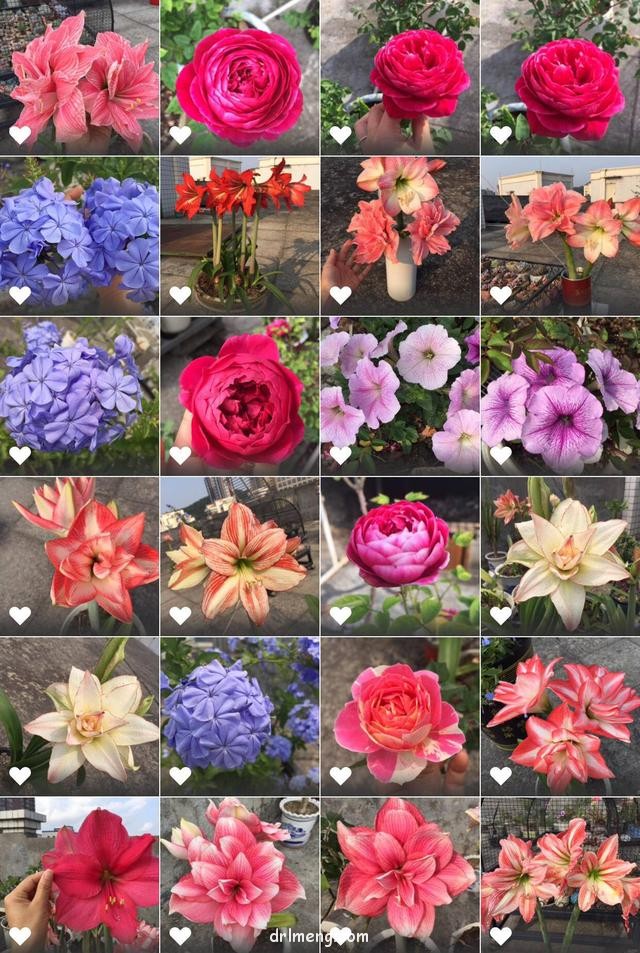View the cream amaryllis lying on the ground photo
640x953 pixels.
(x=79, y=715)
